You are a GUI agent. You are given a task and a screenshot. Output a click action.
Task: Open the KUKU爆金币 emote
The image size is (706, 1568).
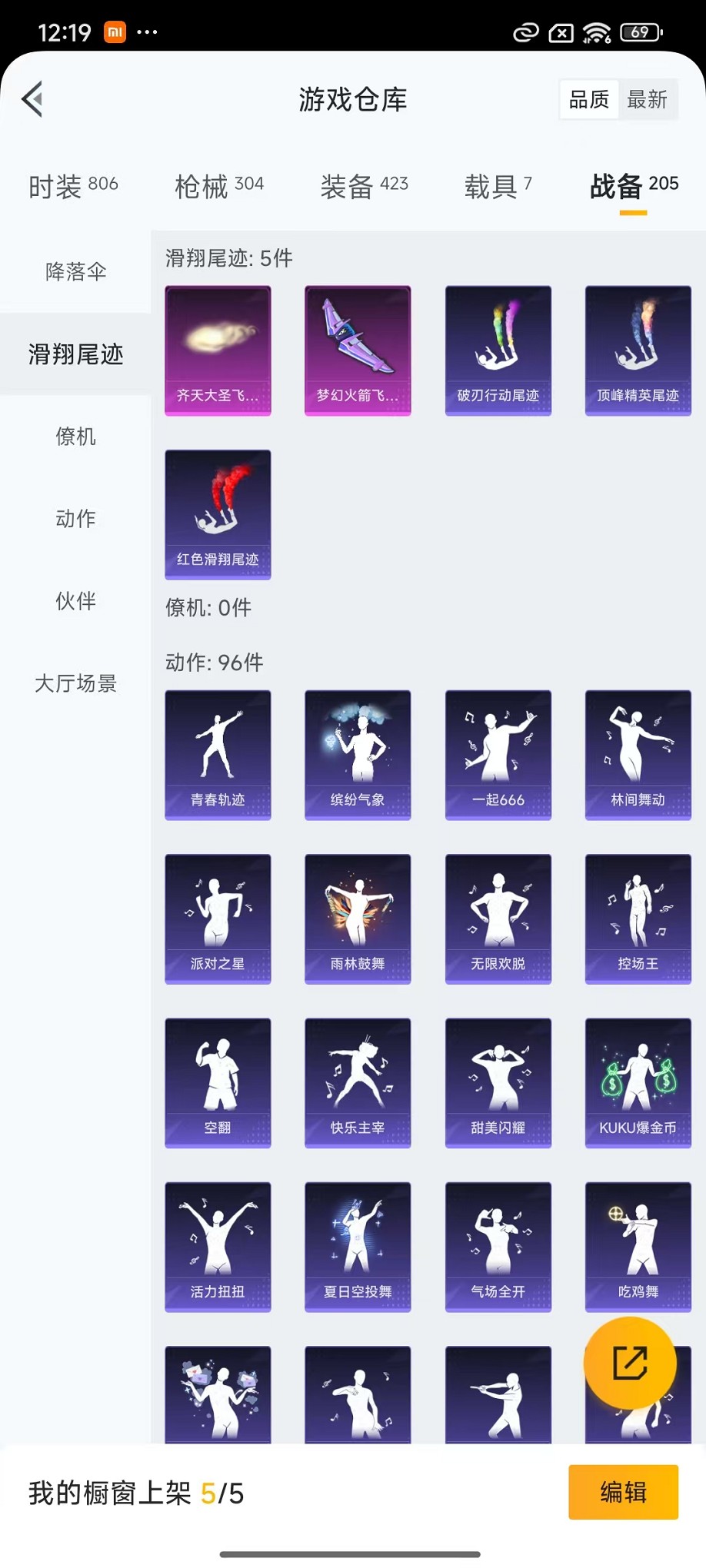click(x=638, y=1083)
